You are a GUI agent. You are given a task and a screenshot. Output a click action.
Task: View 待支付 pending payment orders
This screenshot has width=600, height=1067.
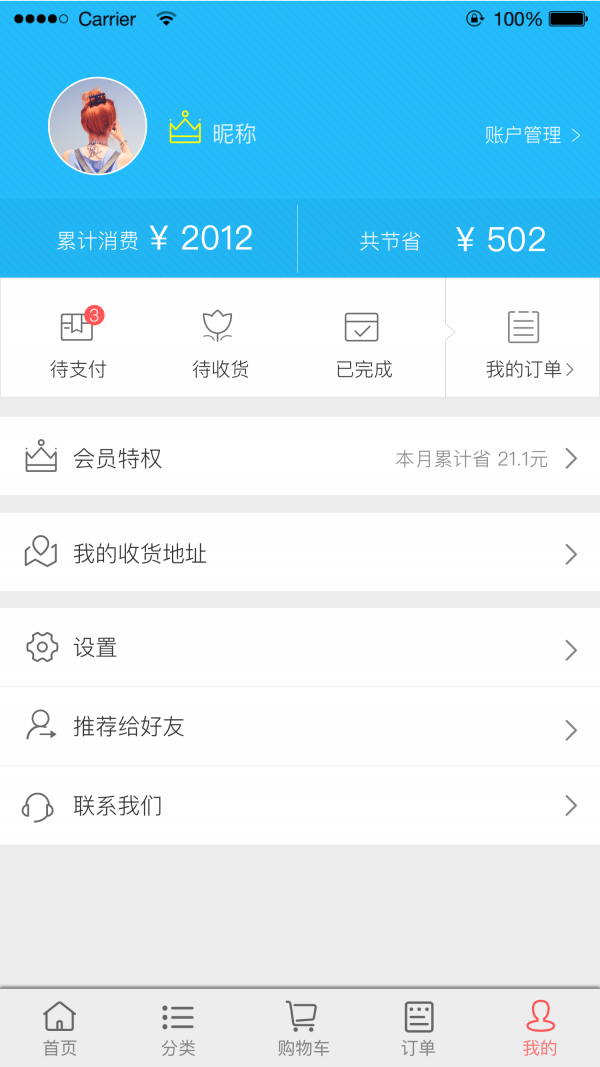click(78, 342)
